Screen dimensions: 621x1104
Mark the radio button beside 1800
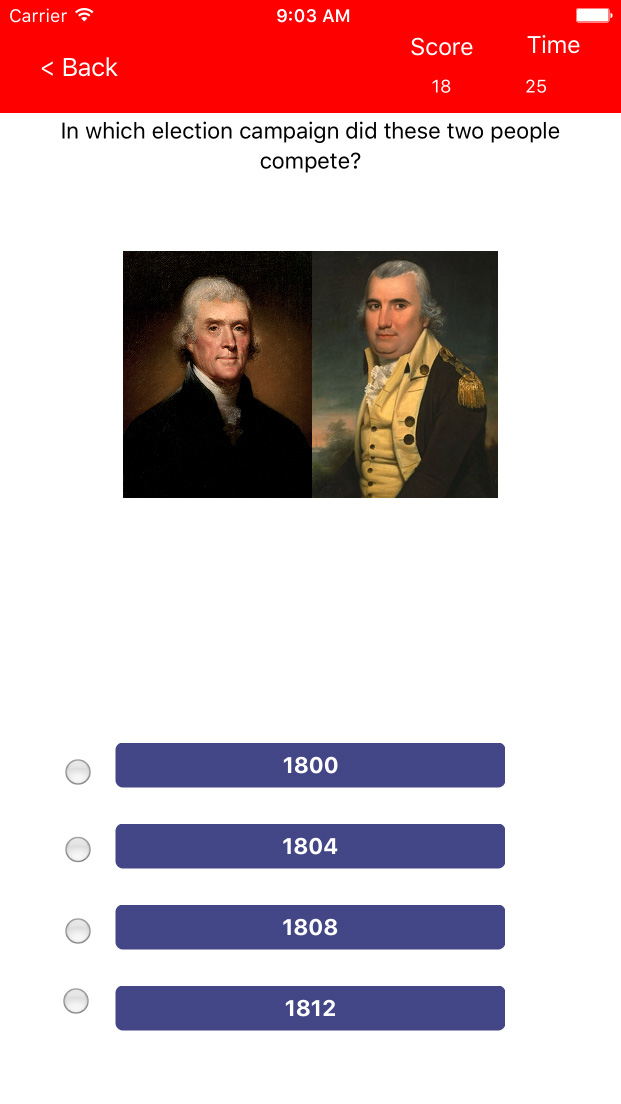pyautogui.click(x=78, y=772)
